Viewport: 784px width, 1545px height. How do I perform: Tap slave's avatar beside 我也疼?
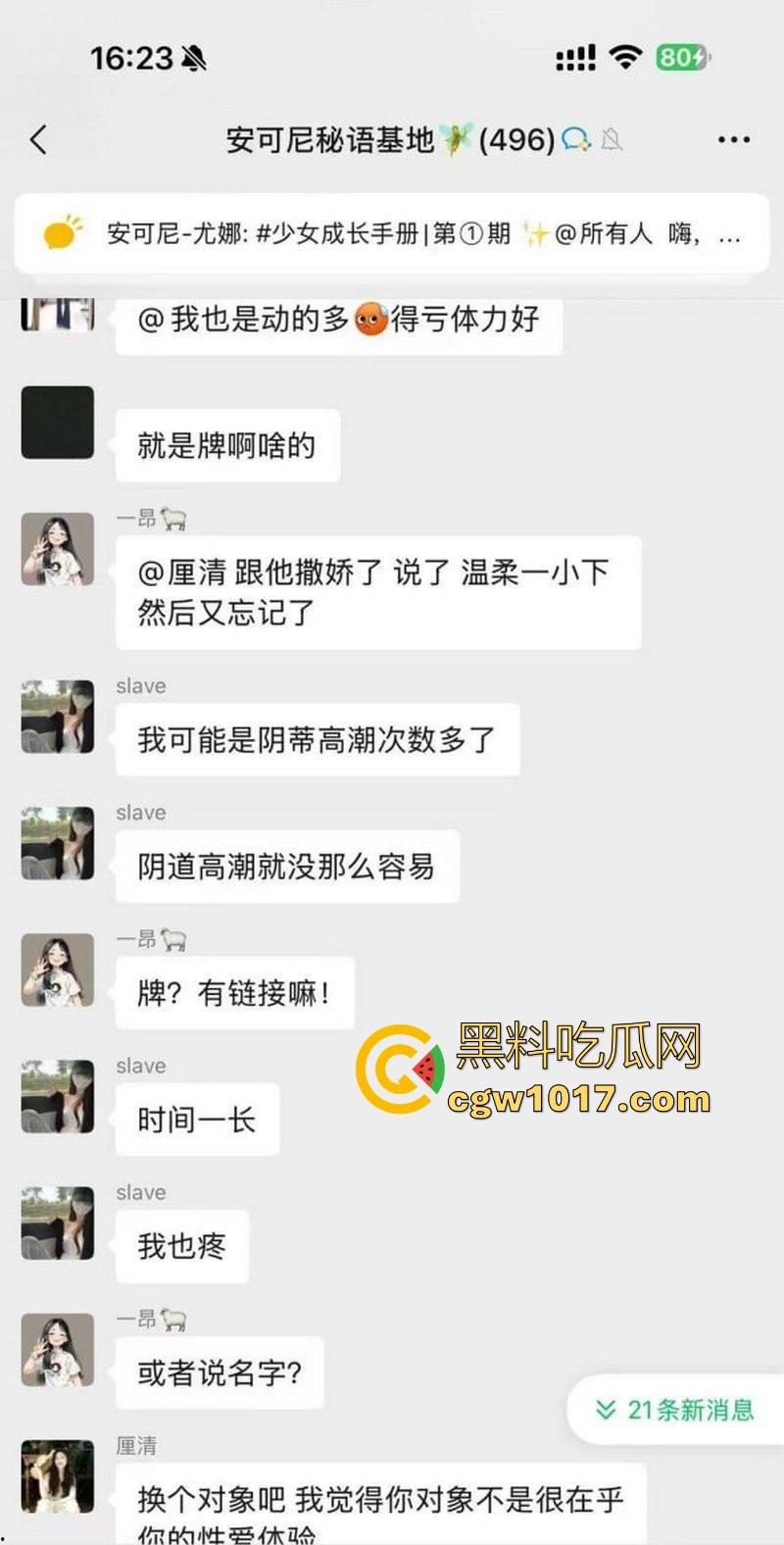[x=58, y=1222]
